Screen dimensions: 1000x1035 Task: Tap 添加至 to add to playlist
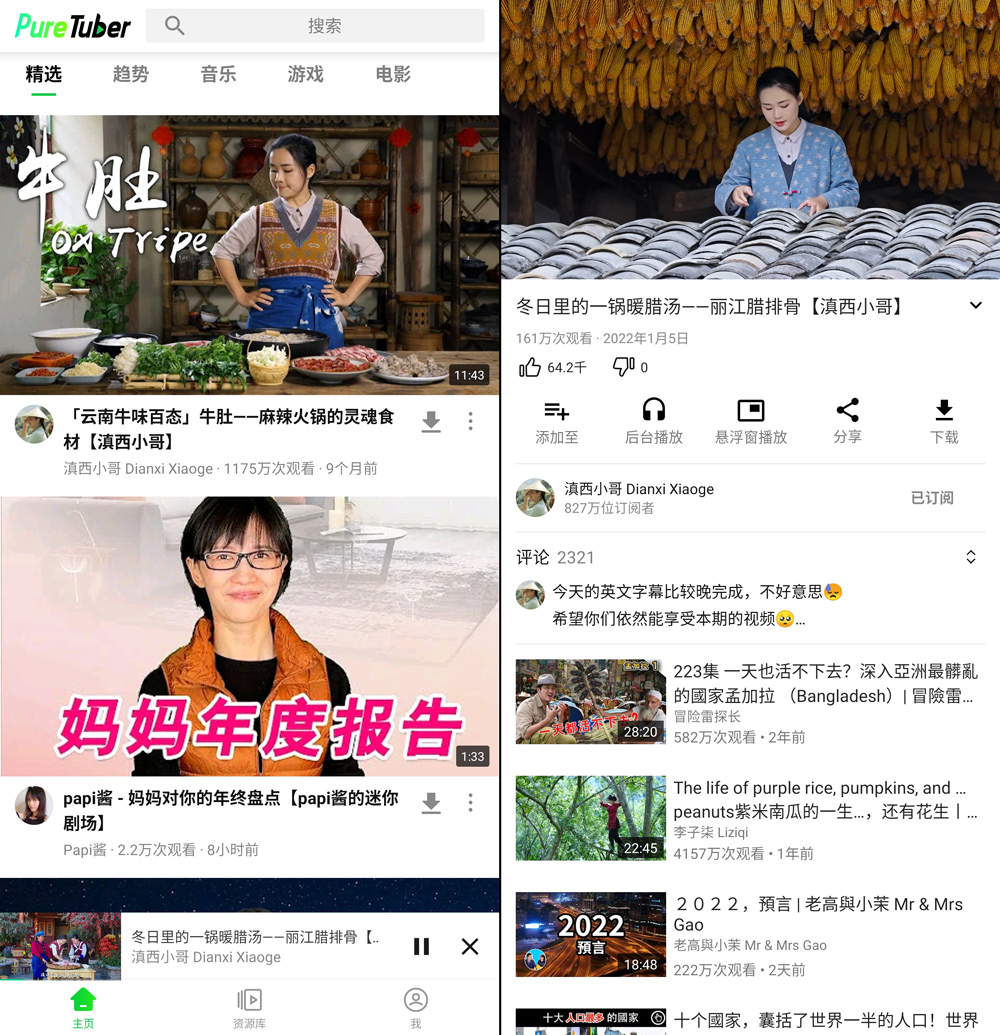click(556, 421)
